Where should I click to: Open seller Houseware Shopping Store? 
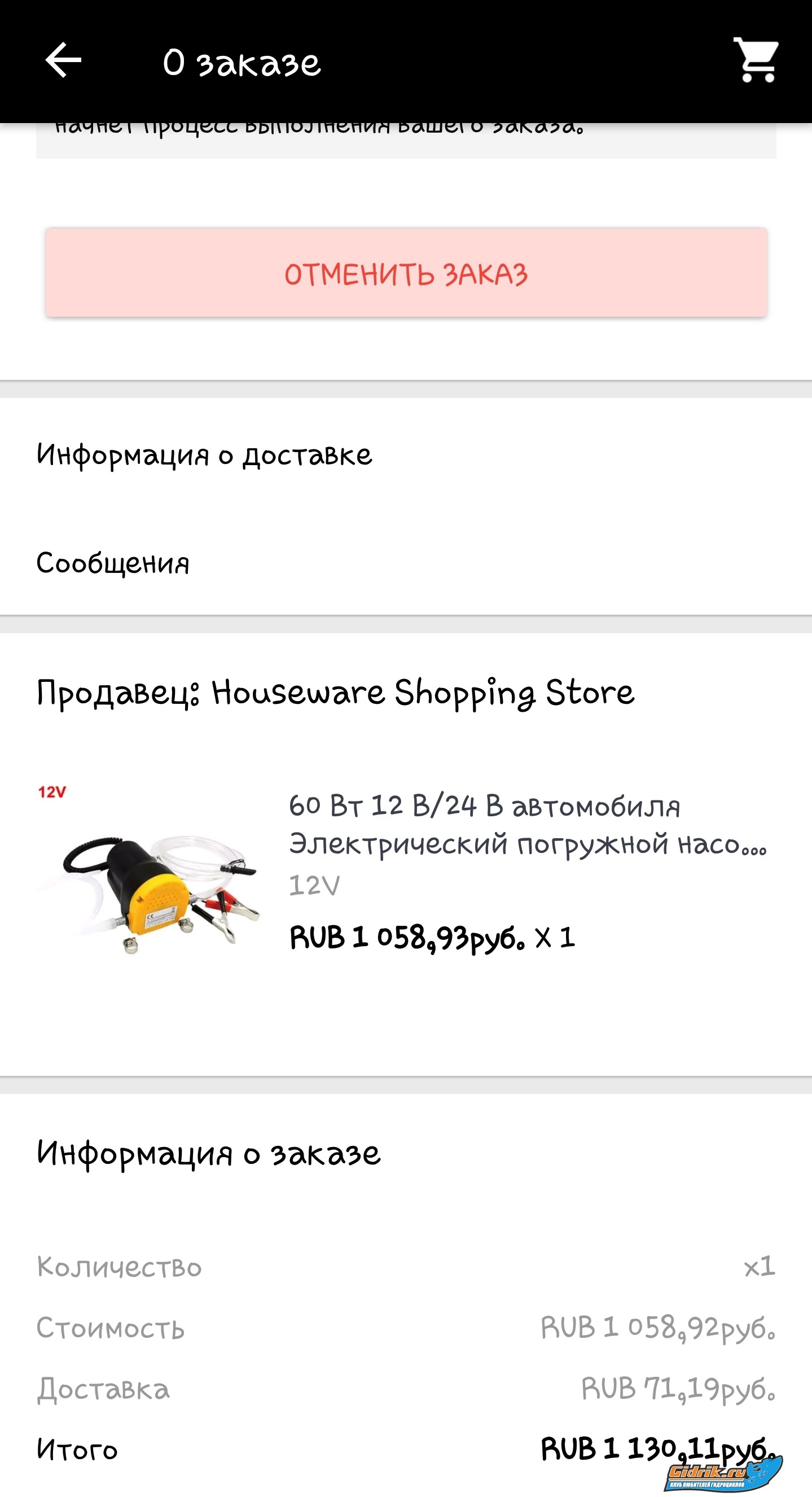point(336,693)
